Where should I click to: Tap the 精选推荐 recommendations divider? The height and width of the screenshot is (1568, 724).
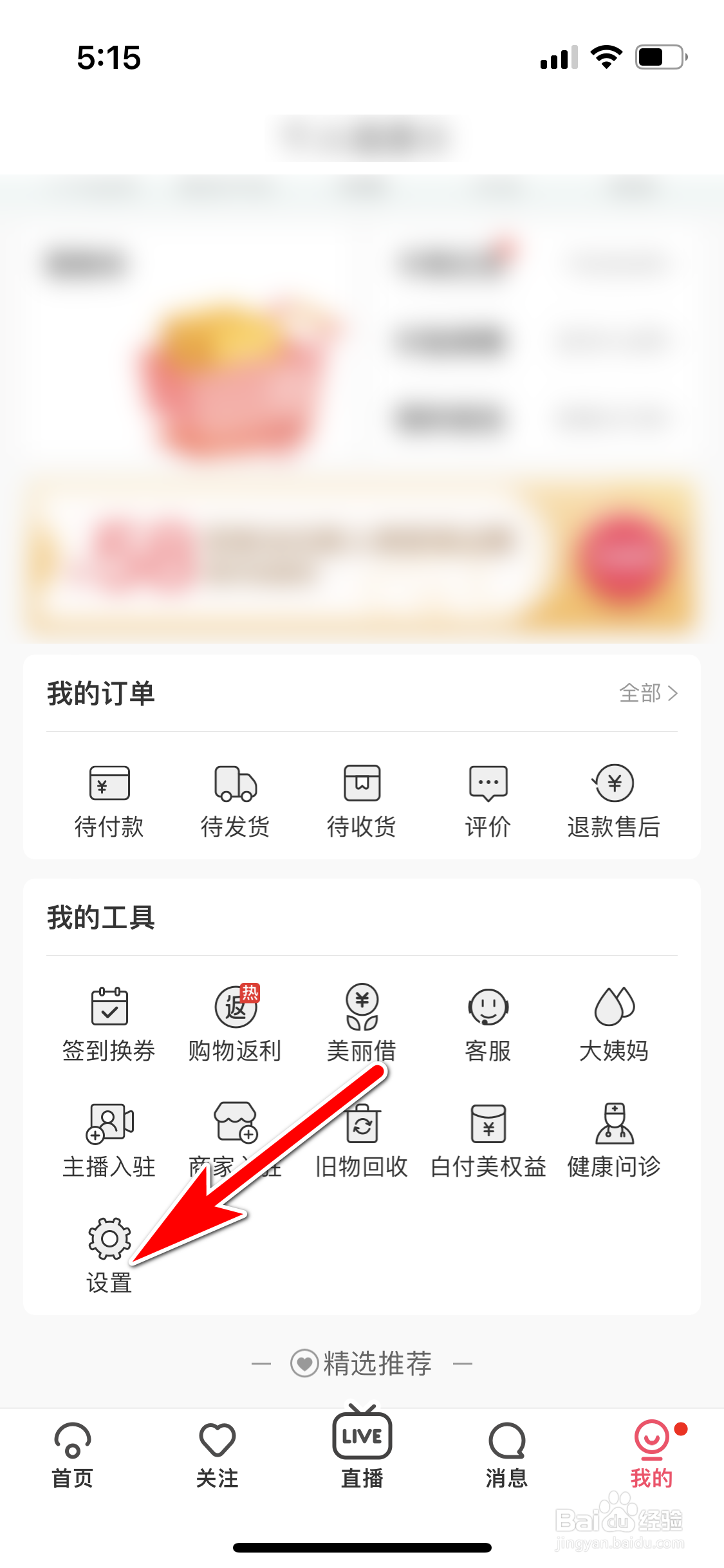click(x=362, y=1363)
